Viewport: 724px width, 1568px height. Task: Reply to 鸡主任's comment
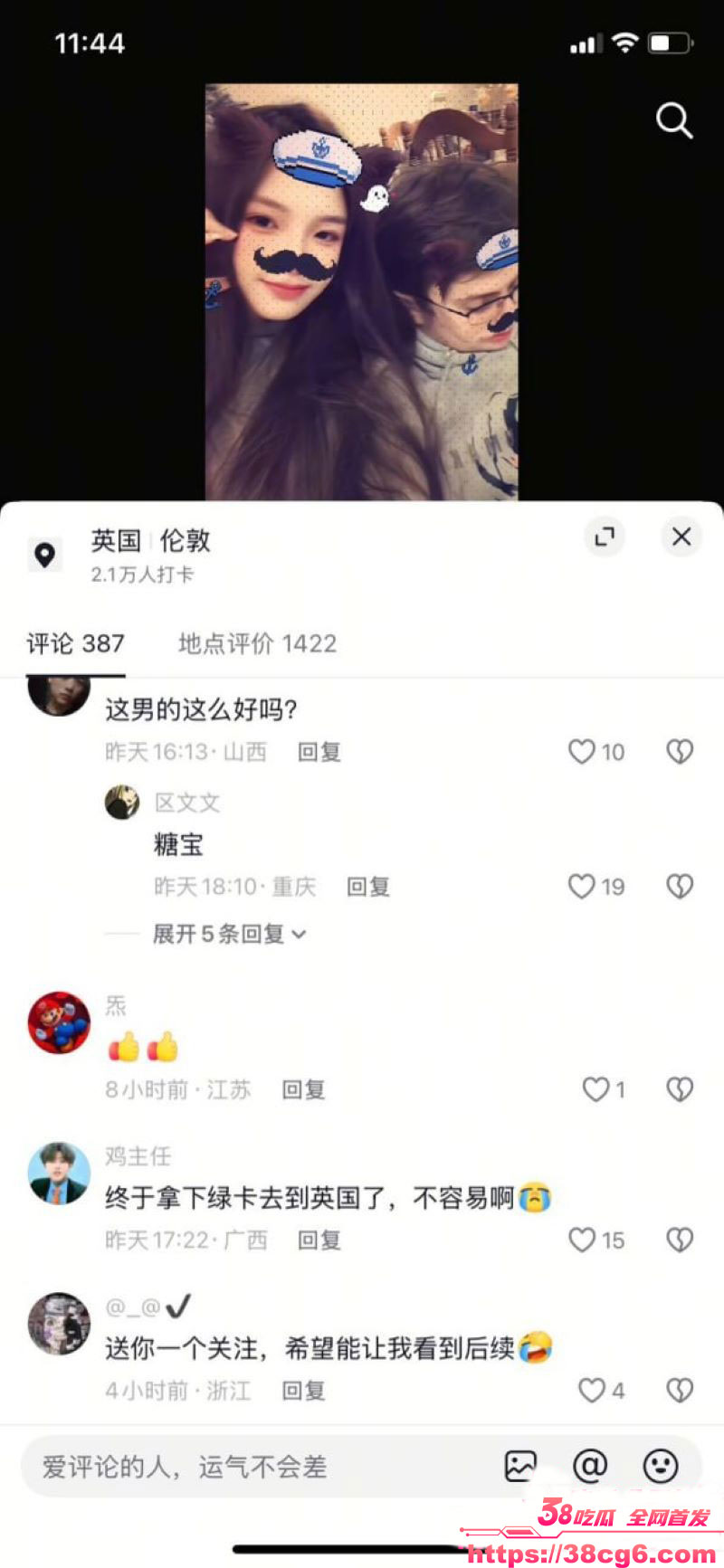319,1240
